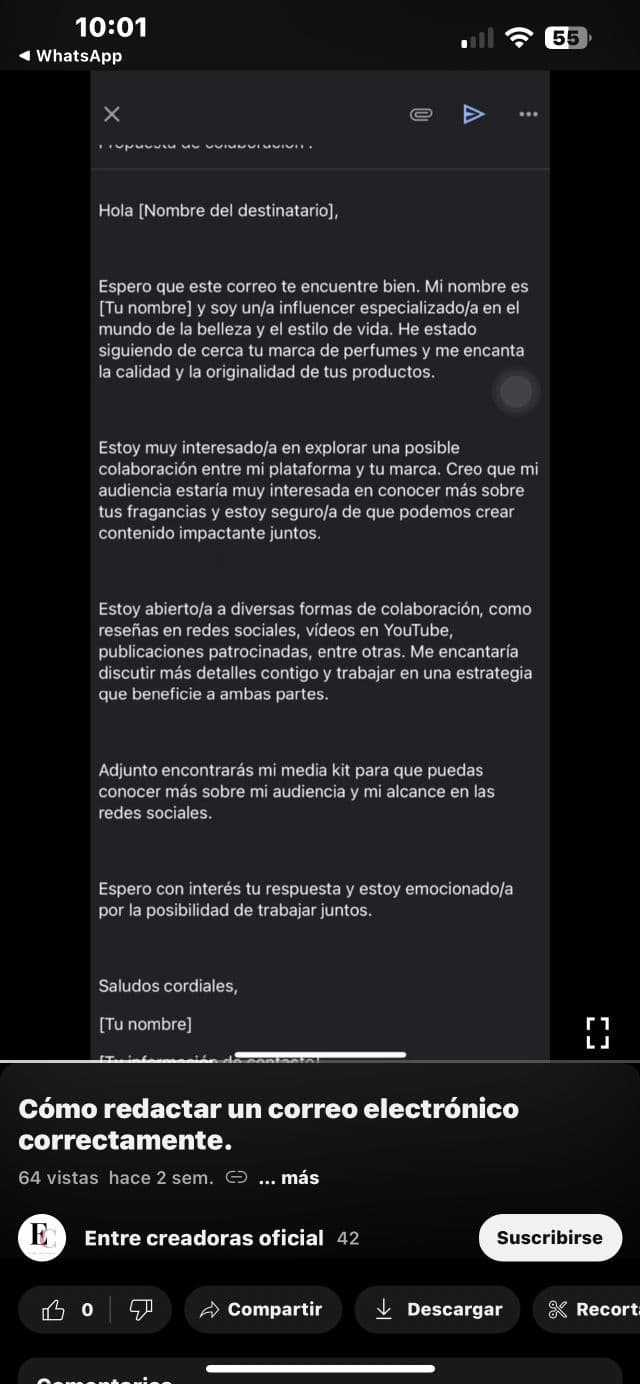640x1384 pixels.
Task: Open the comments section
Action: click(320, 1372)
